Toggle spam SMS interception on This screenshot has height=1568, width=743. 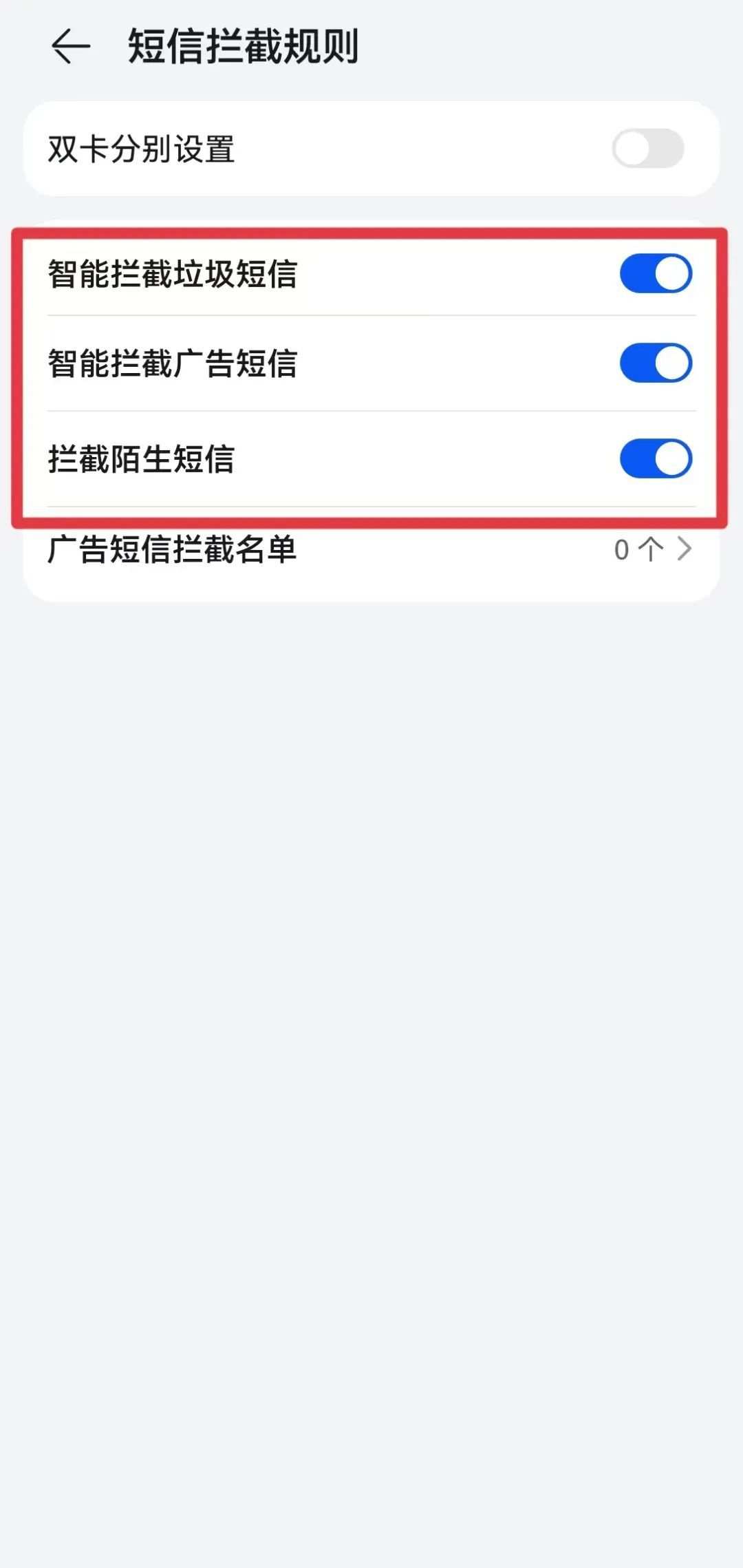[654, 273]
